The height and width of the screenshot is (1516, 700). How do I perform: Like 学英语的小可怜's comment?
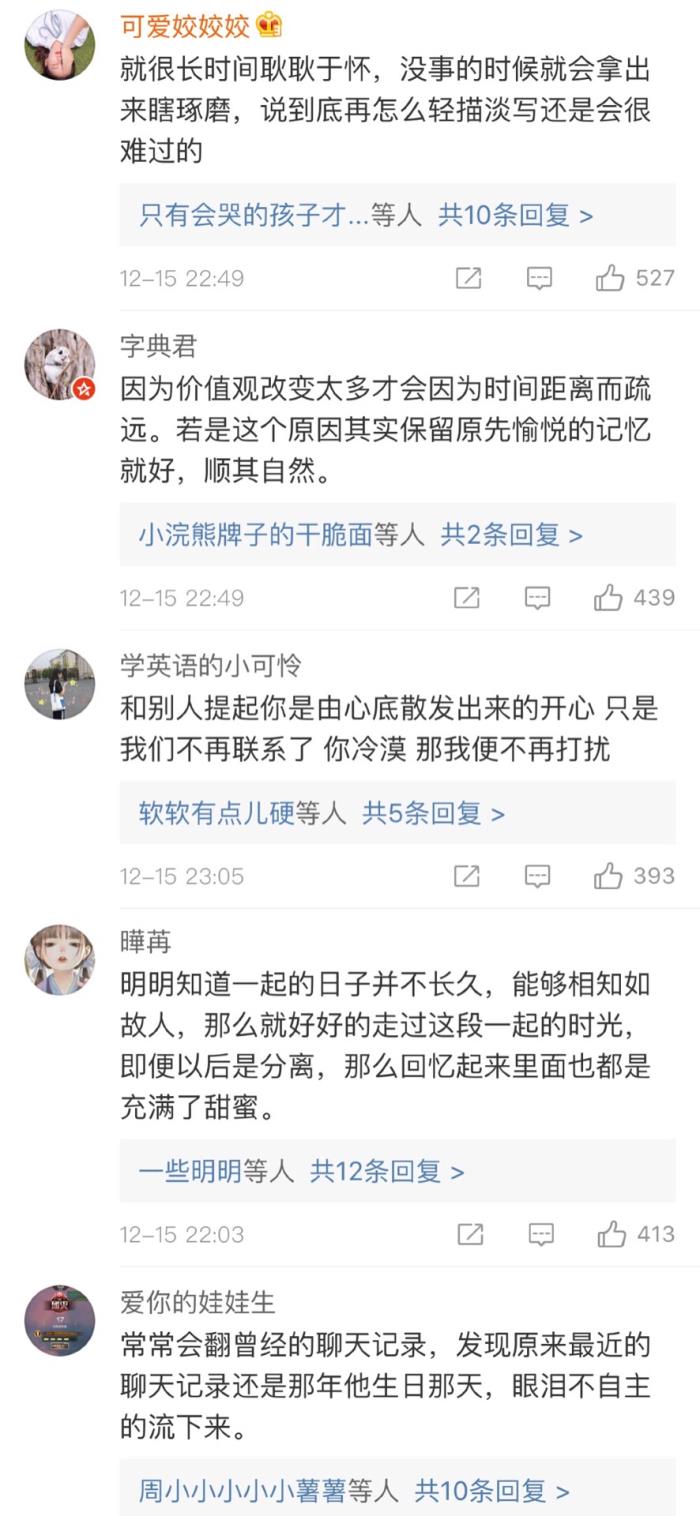pos(608,876)
